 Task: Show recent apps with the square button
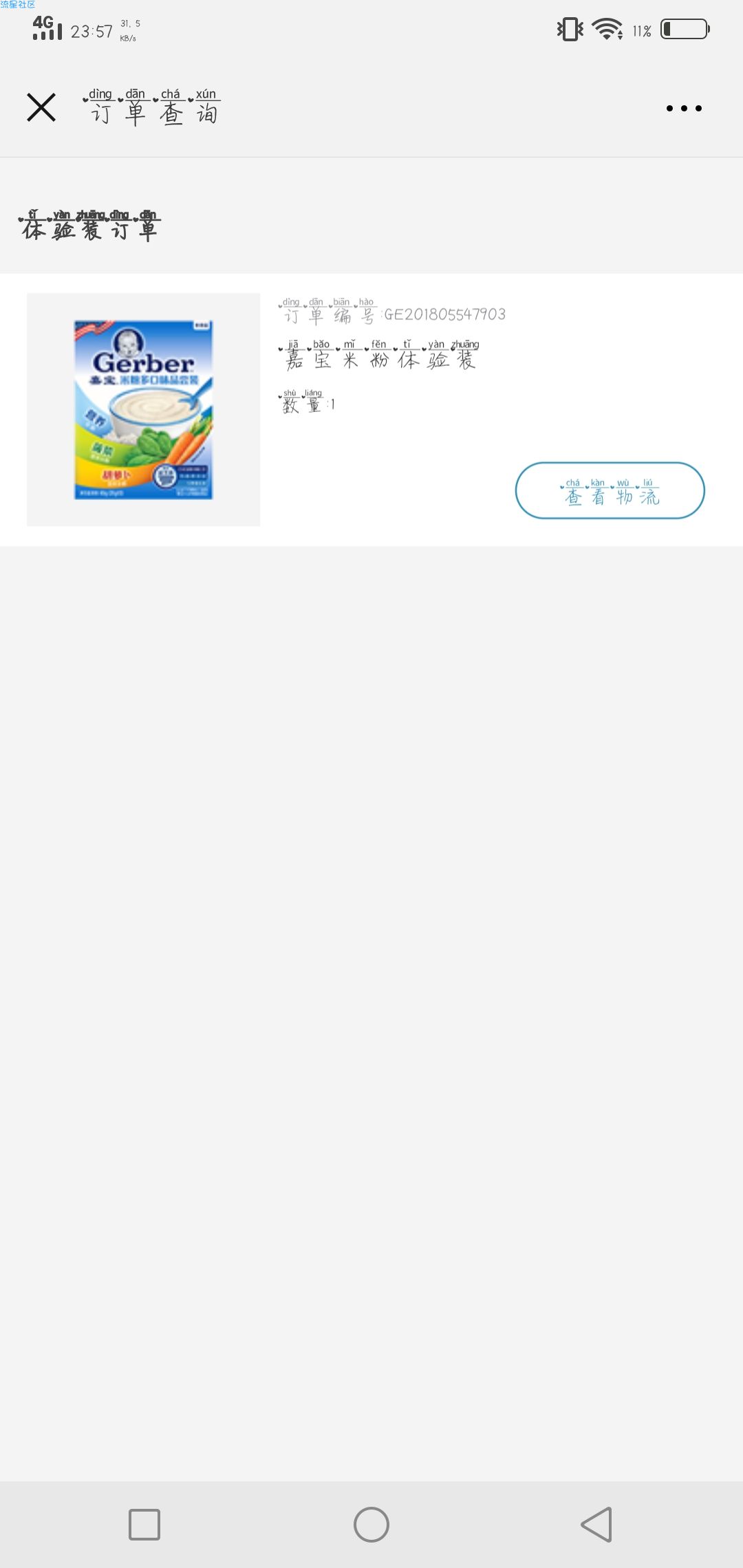click(x=144, y=1525)
